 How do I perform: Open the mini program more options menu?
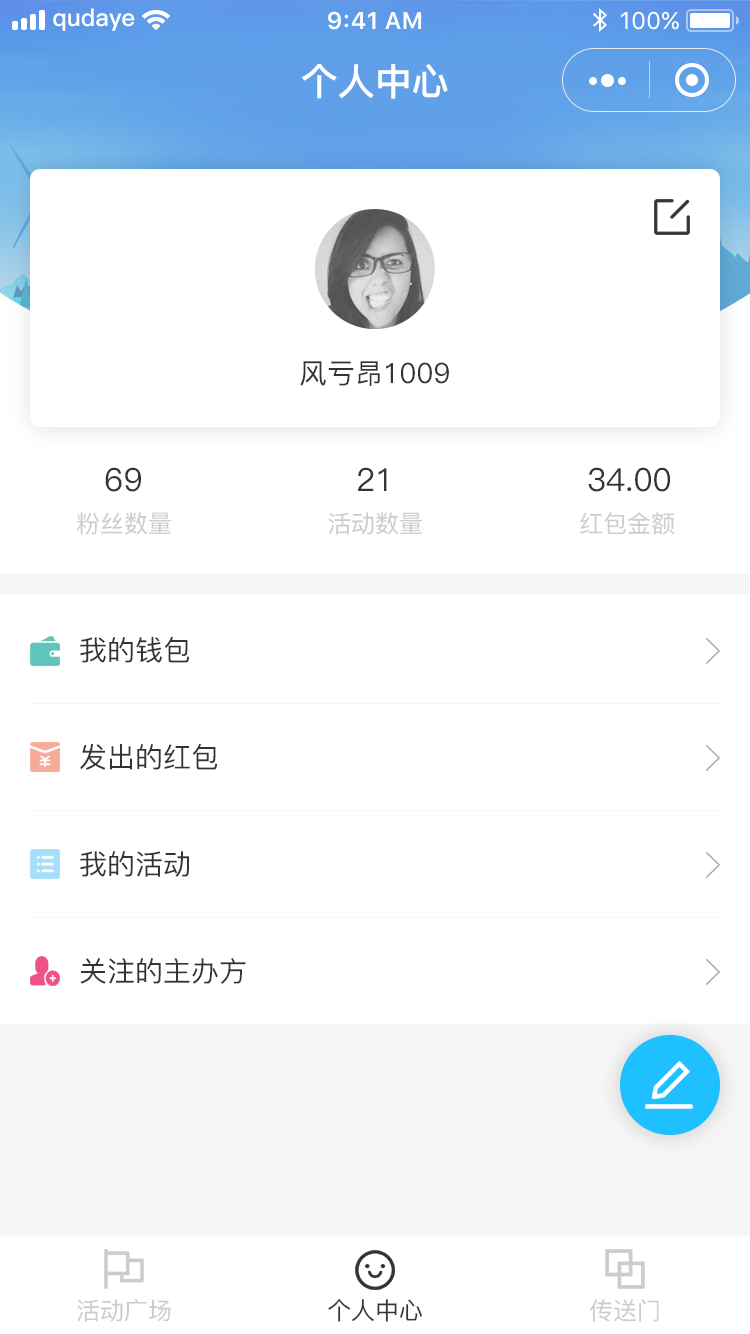(x=607, y=80)
